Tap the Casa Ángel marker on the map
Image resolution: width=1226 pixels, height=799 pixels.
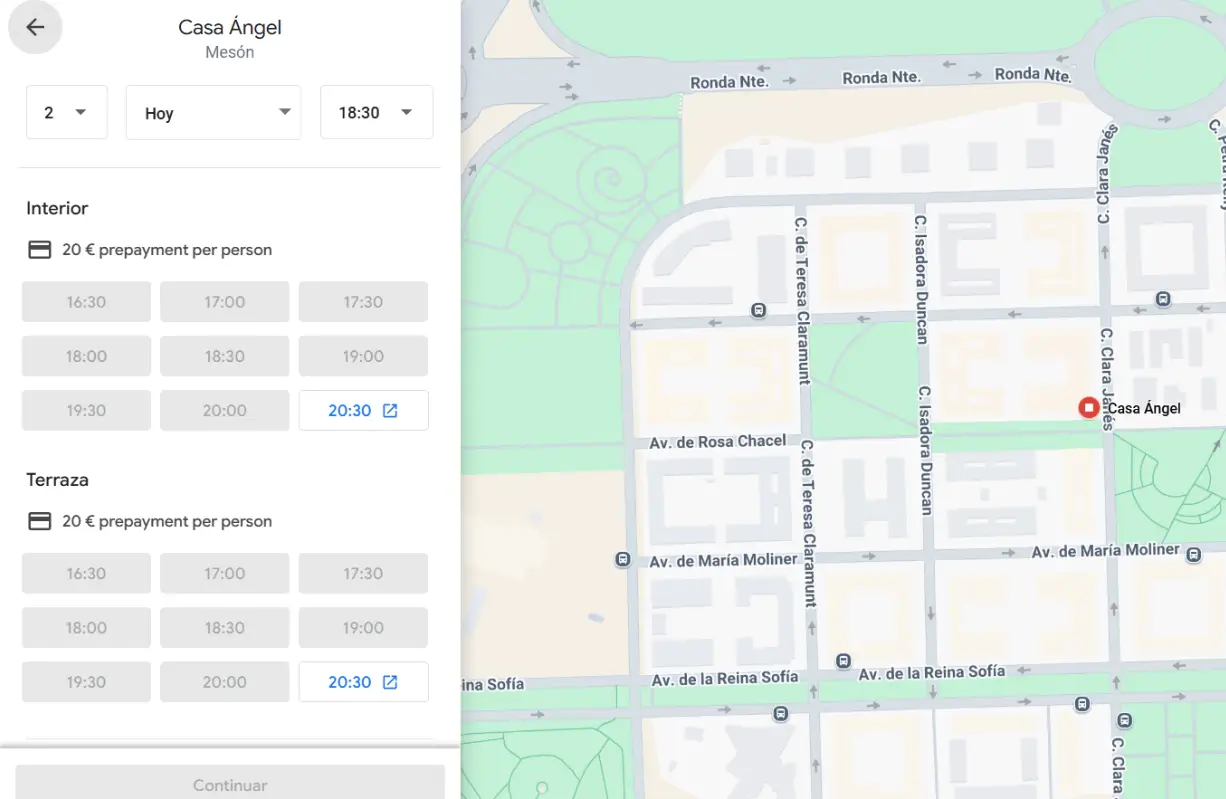point(1088,408)
